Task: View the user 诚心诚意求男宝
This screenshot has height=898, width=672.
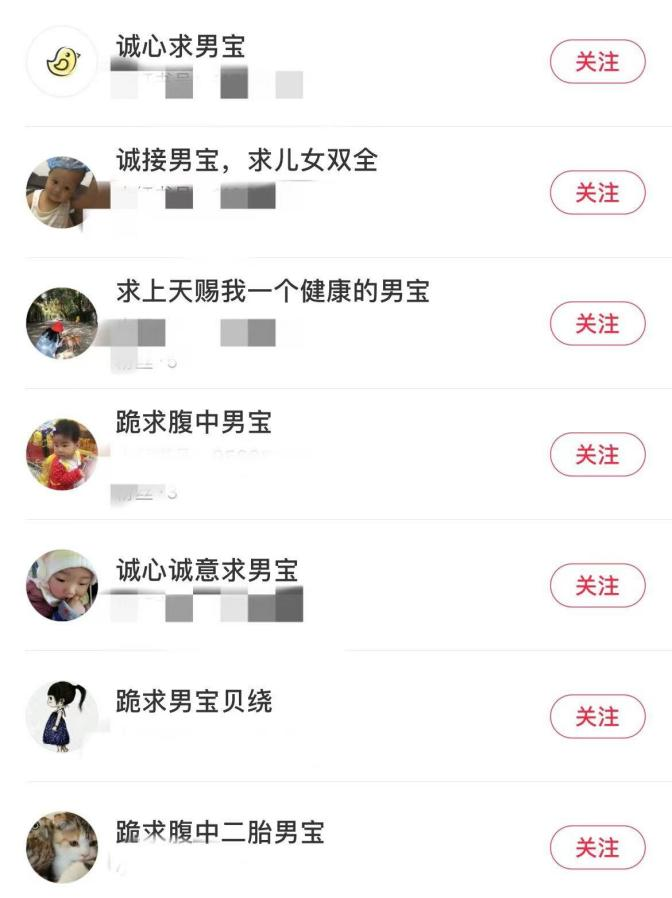Action: click(206, 571)
